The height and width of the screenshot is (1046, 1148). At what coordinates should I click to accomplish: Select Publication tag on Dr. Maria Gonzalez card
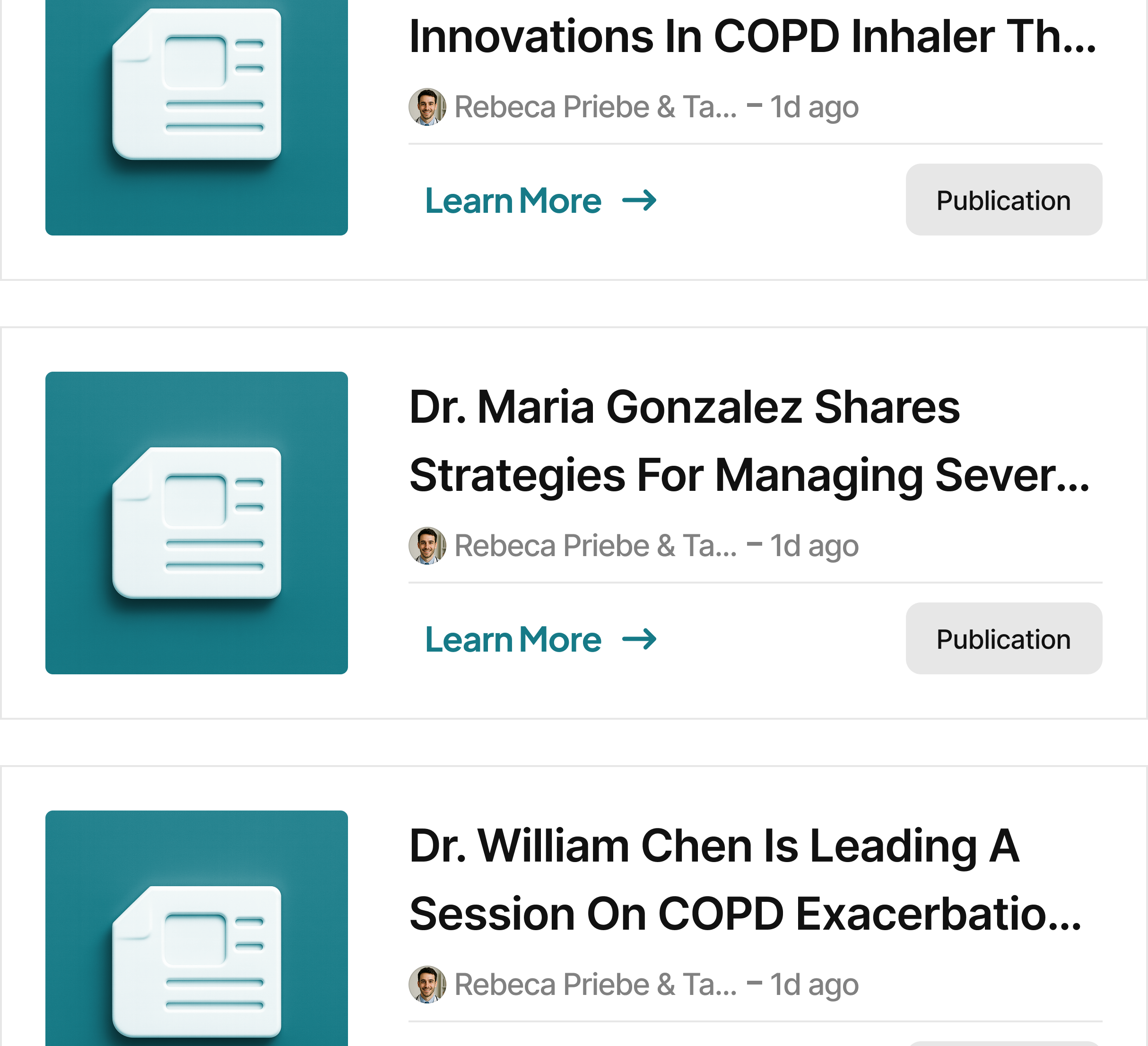click(1003, 638)
